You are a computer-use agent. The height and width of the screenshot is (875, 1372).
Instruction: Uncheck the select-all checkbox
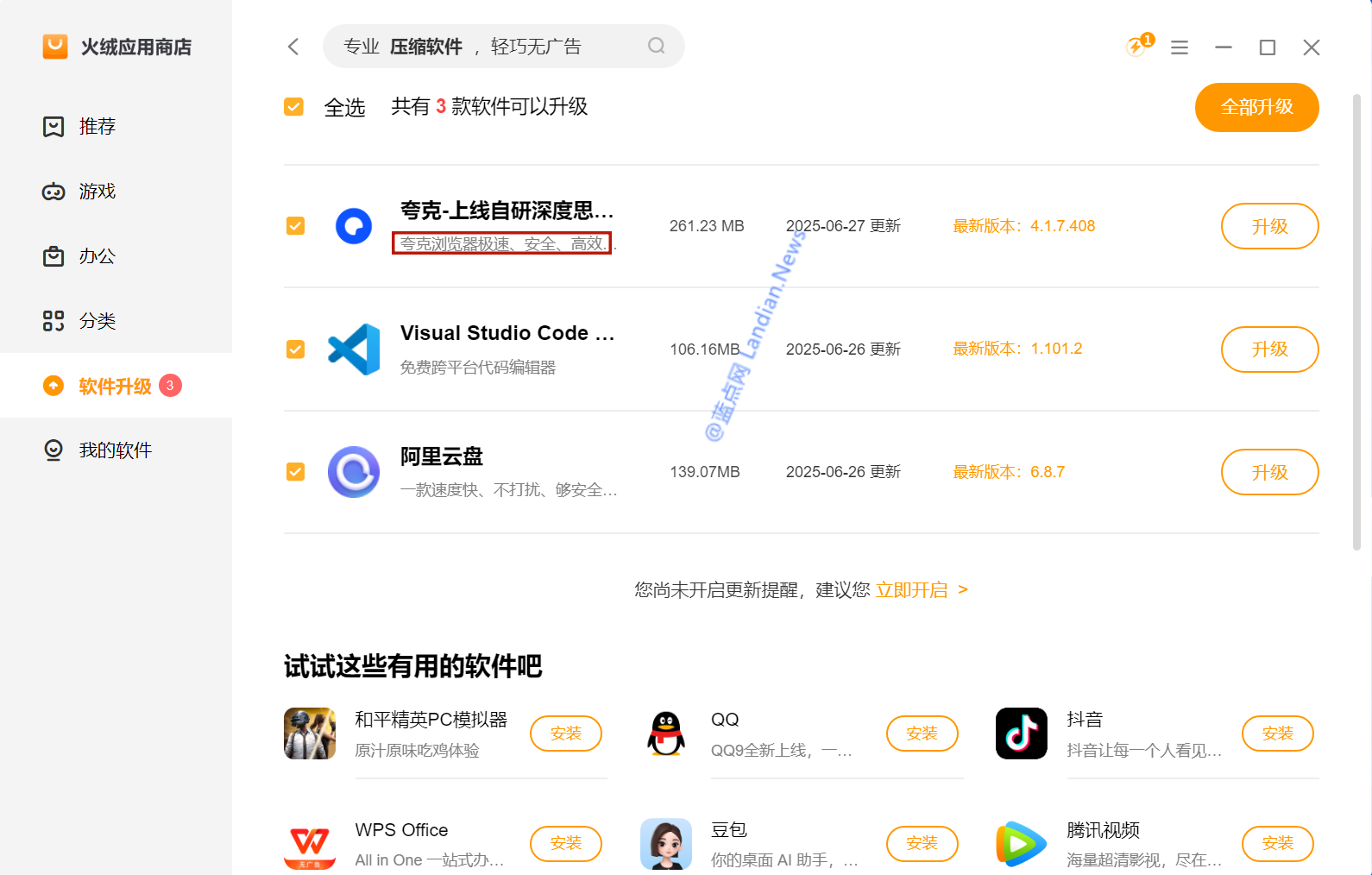(x=294, y=107)
